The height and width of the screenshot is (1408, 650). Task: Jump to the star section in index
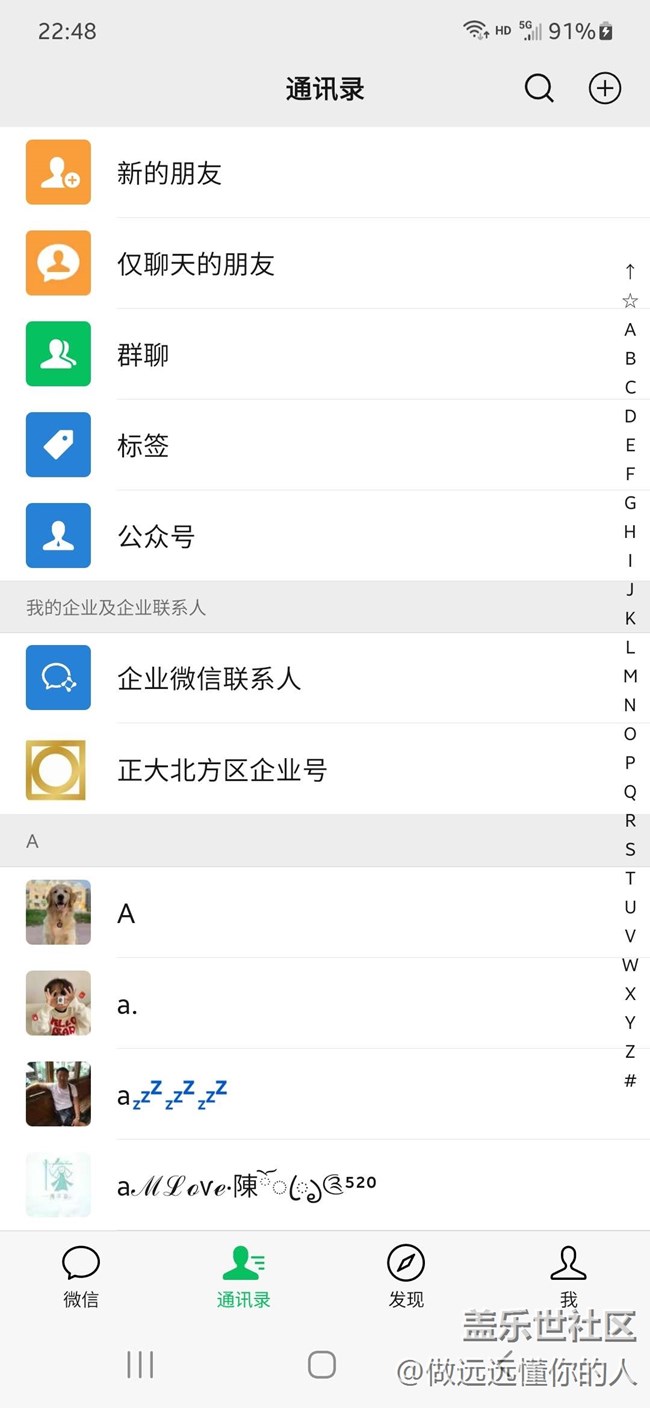pyautogui.click(x=630, y=300)
